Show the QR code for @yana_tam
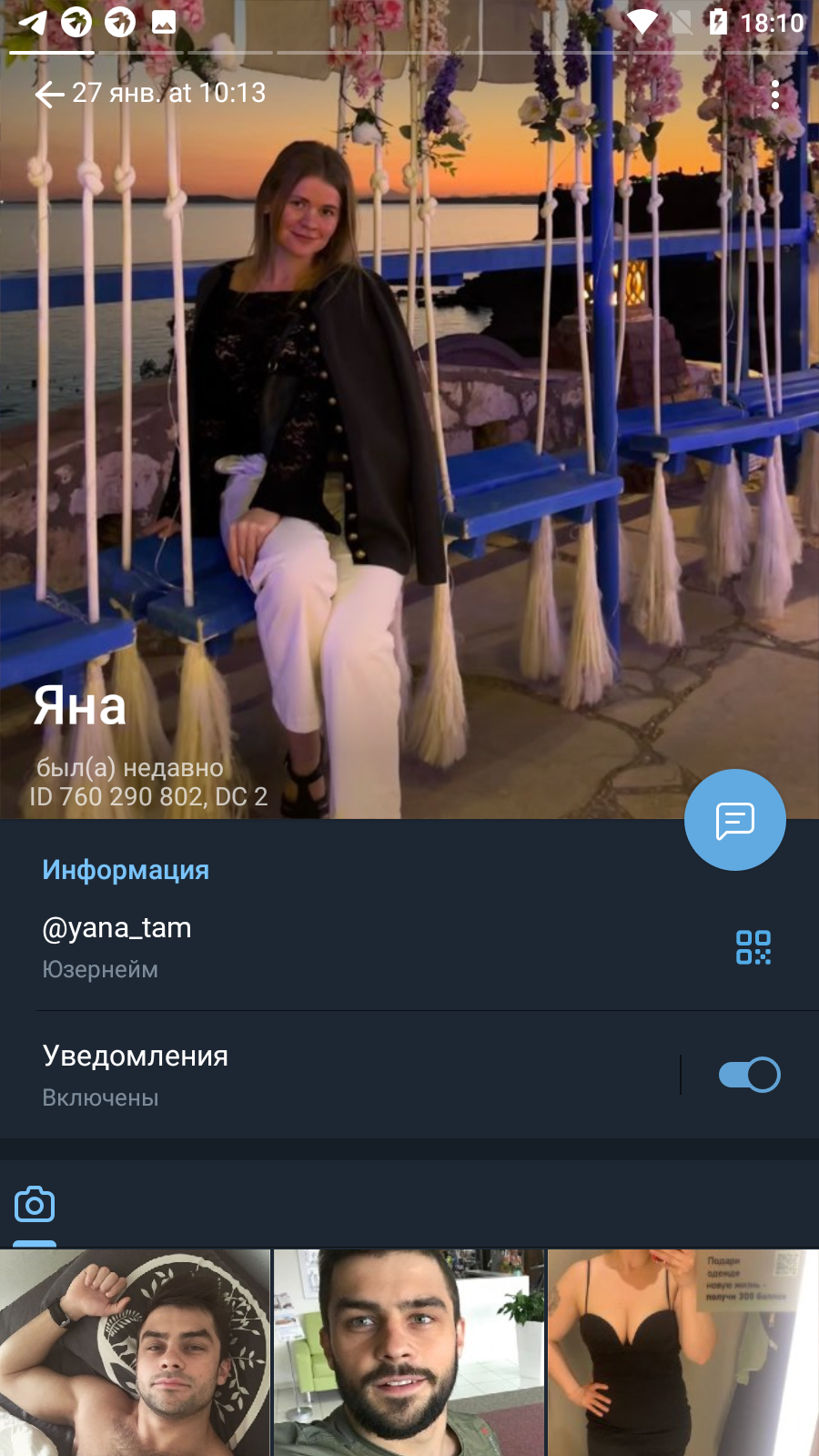 click(x=753, y=947)
